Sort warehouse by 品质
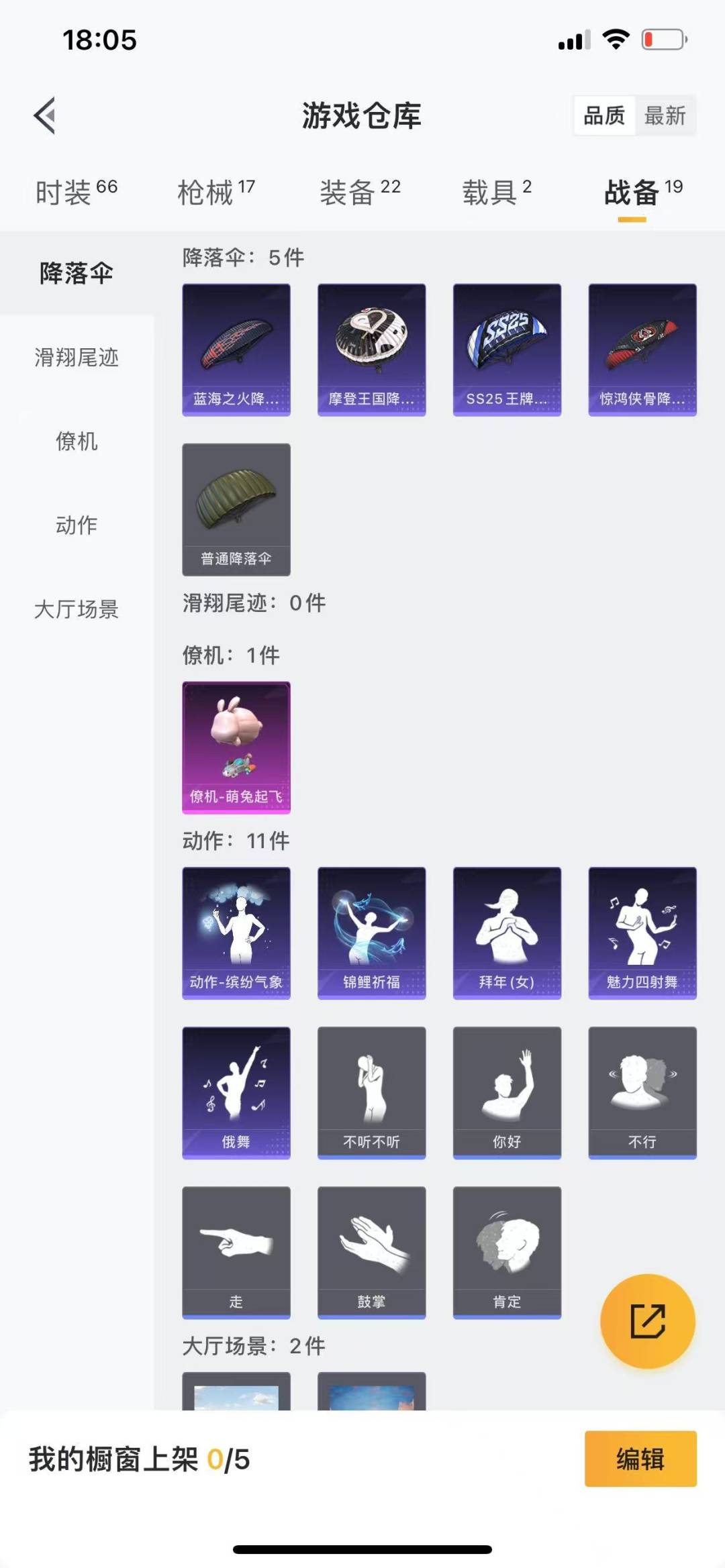 coord(604,115)
